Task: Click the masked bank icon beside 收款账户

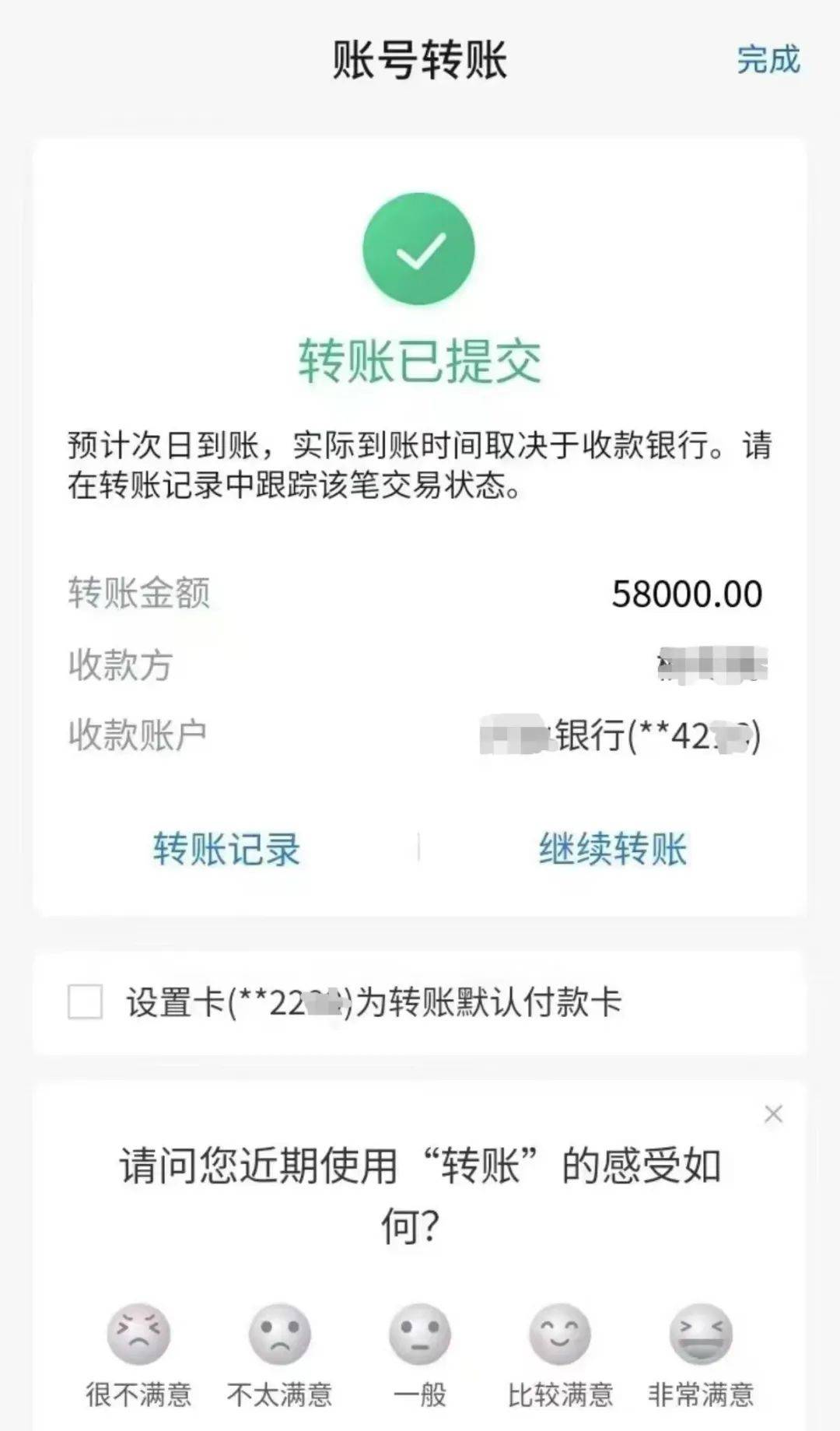Action: (x=516, y=733)
